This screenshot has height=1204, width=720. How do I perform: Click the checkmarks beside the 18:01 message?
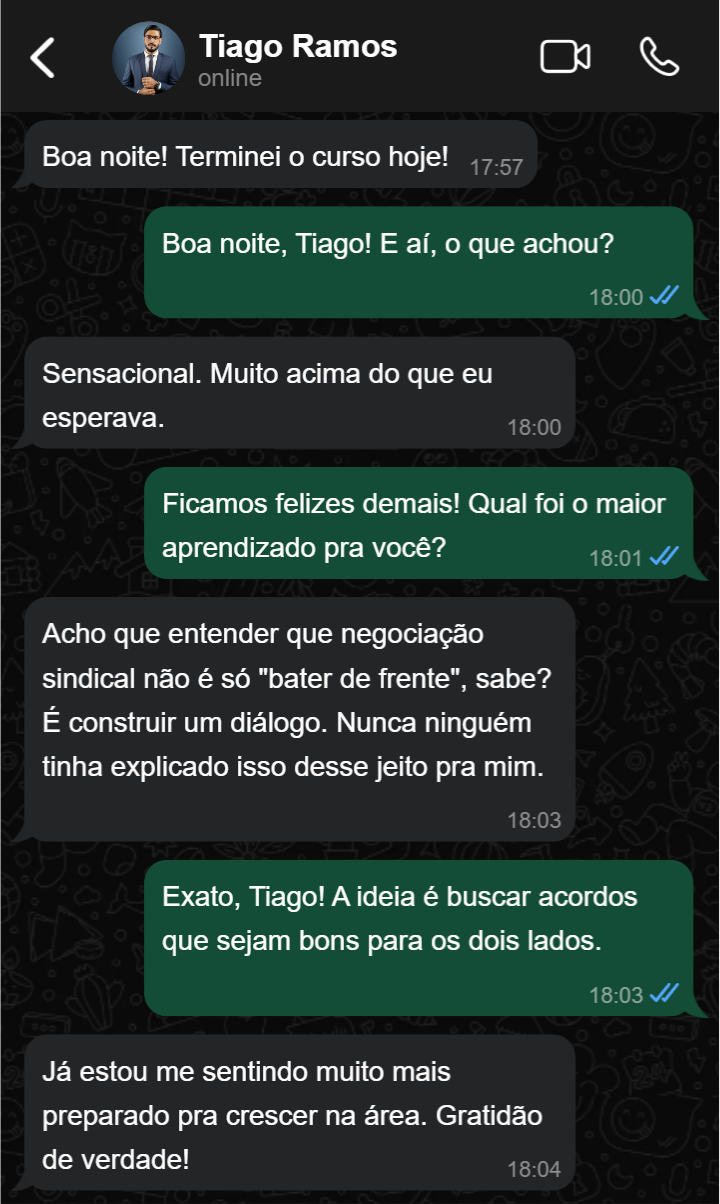664,558
